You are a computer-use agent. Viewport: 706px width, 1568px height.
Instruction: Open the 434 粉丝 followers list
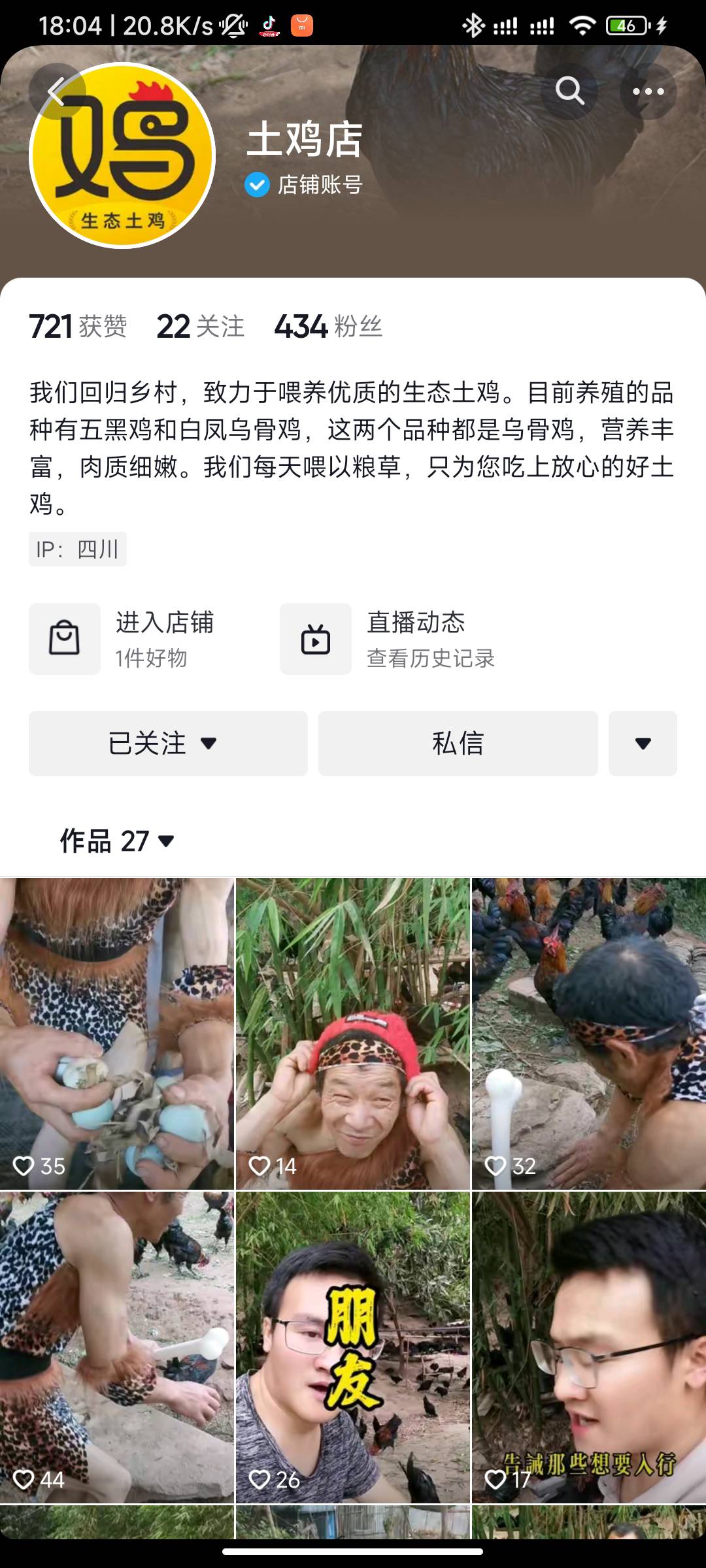(328, 326)
